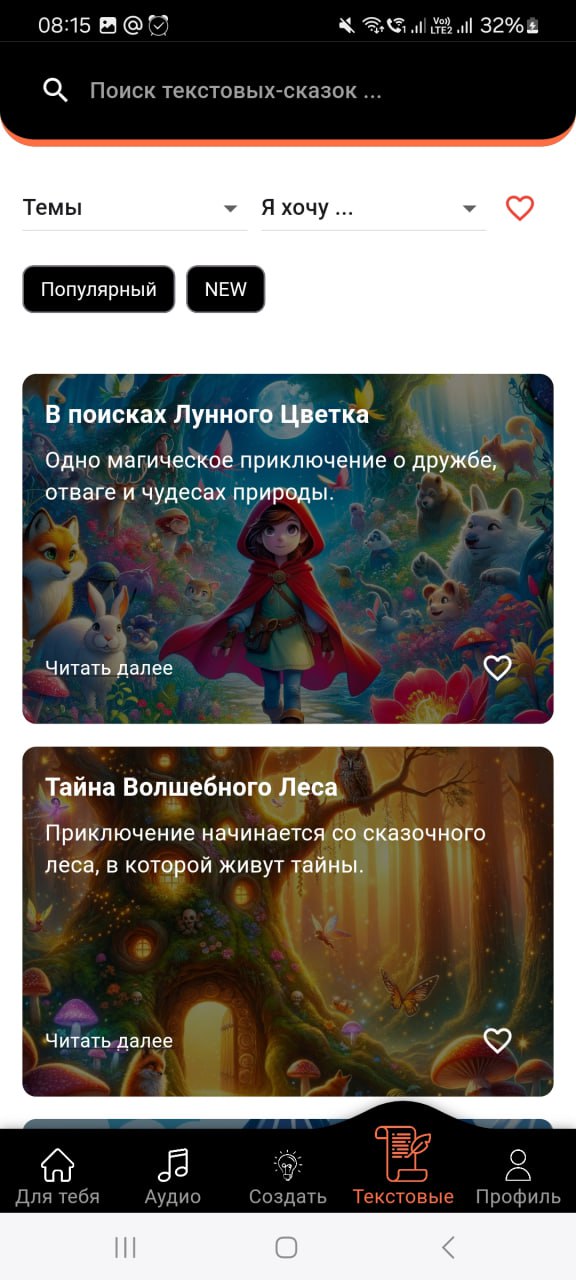This screenshot has width=576, height=1280.
Task: Select the NEW chip
Action: tap(226, 289)
